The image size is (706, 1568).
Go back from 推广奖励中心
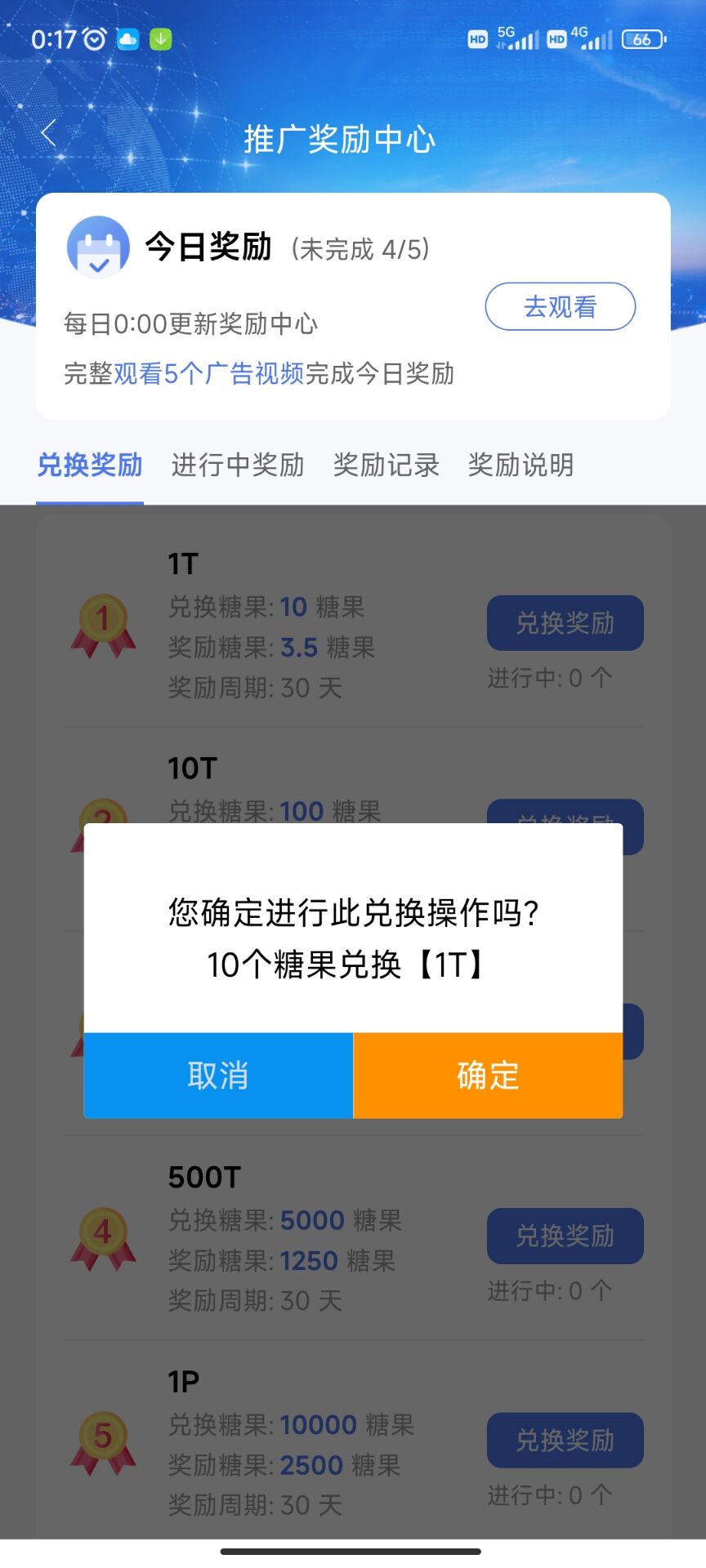pos(49,133)
